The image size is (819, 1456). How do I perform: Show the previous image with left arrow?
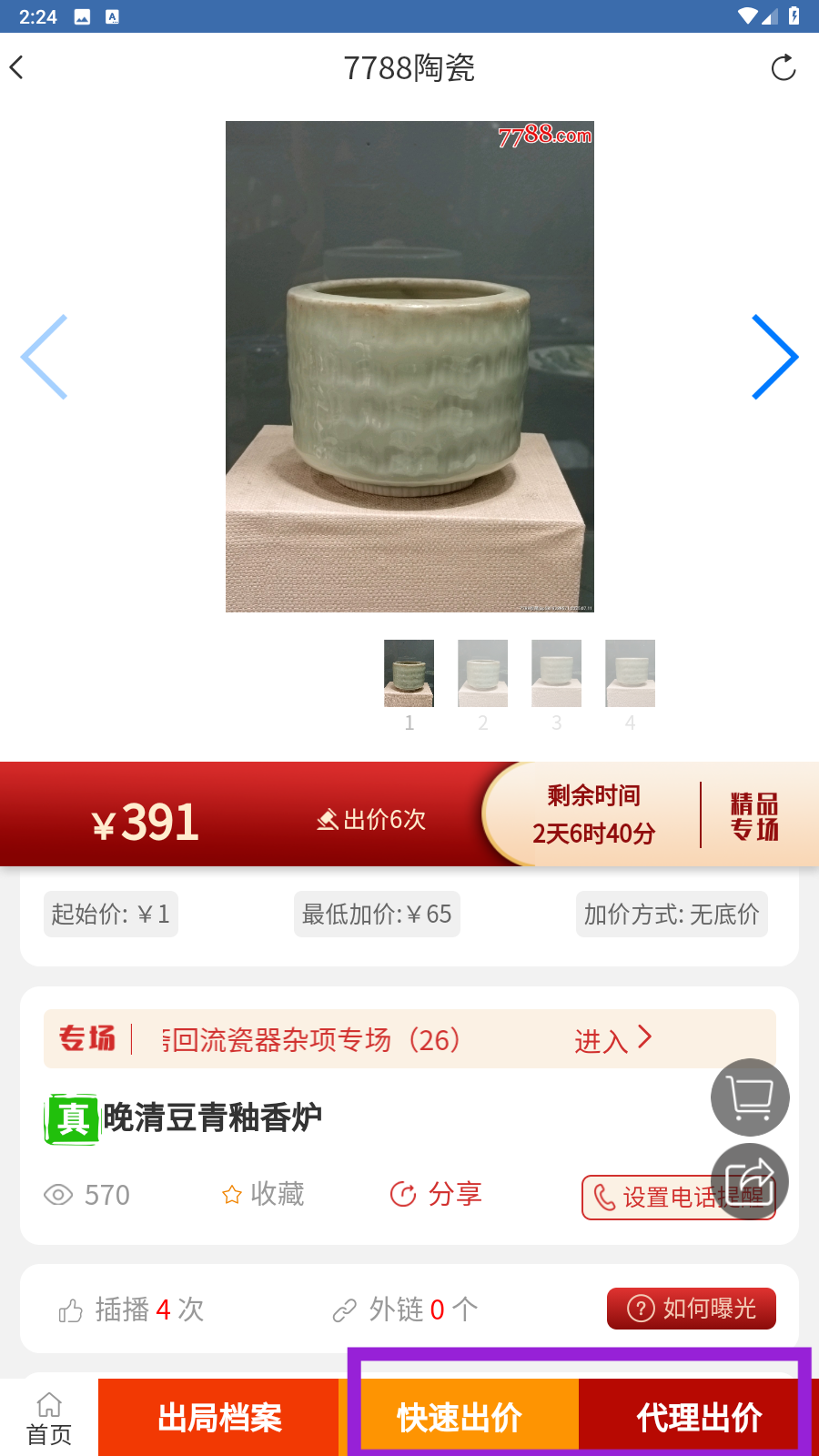(45, 357)
